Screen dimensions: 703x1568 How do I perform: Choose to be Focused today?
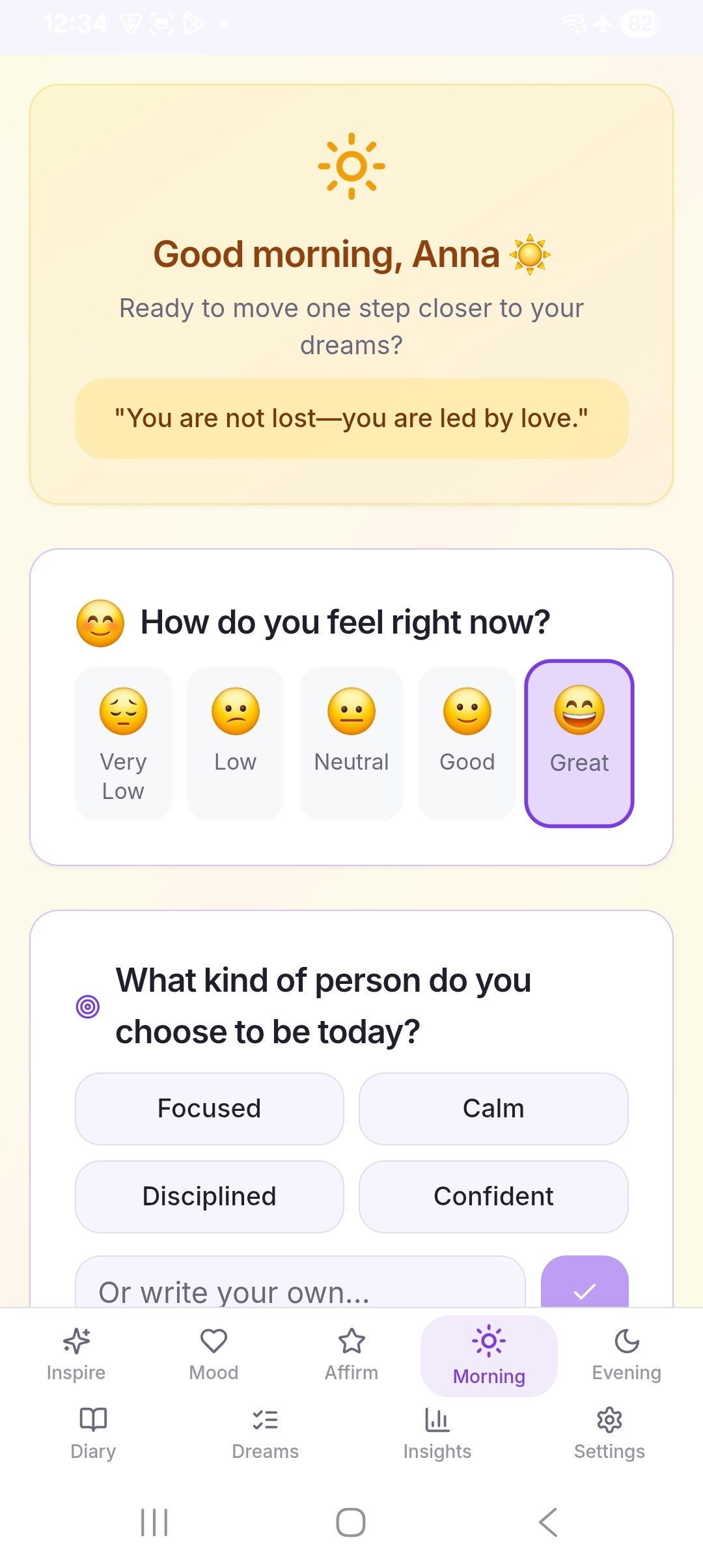(208, 1107)
